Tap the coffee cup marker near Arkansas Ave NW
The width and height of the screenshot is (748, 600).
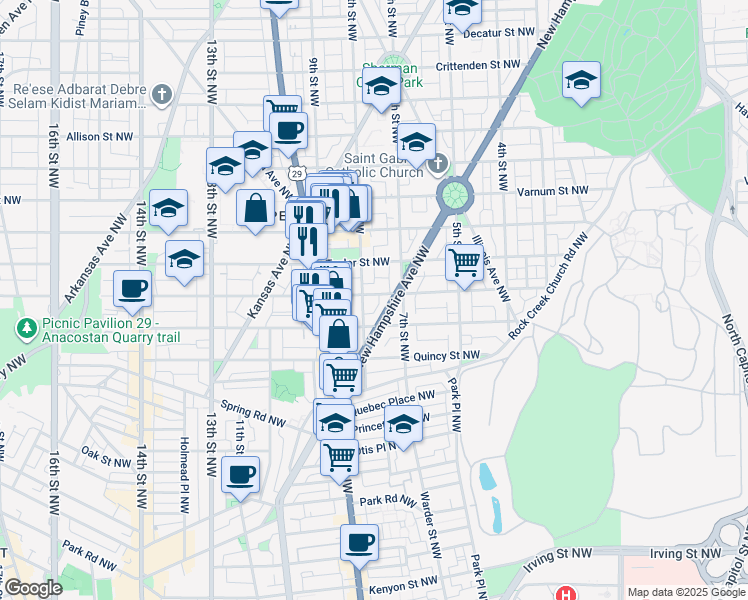132,290
